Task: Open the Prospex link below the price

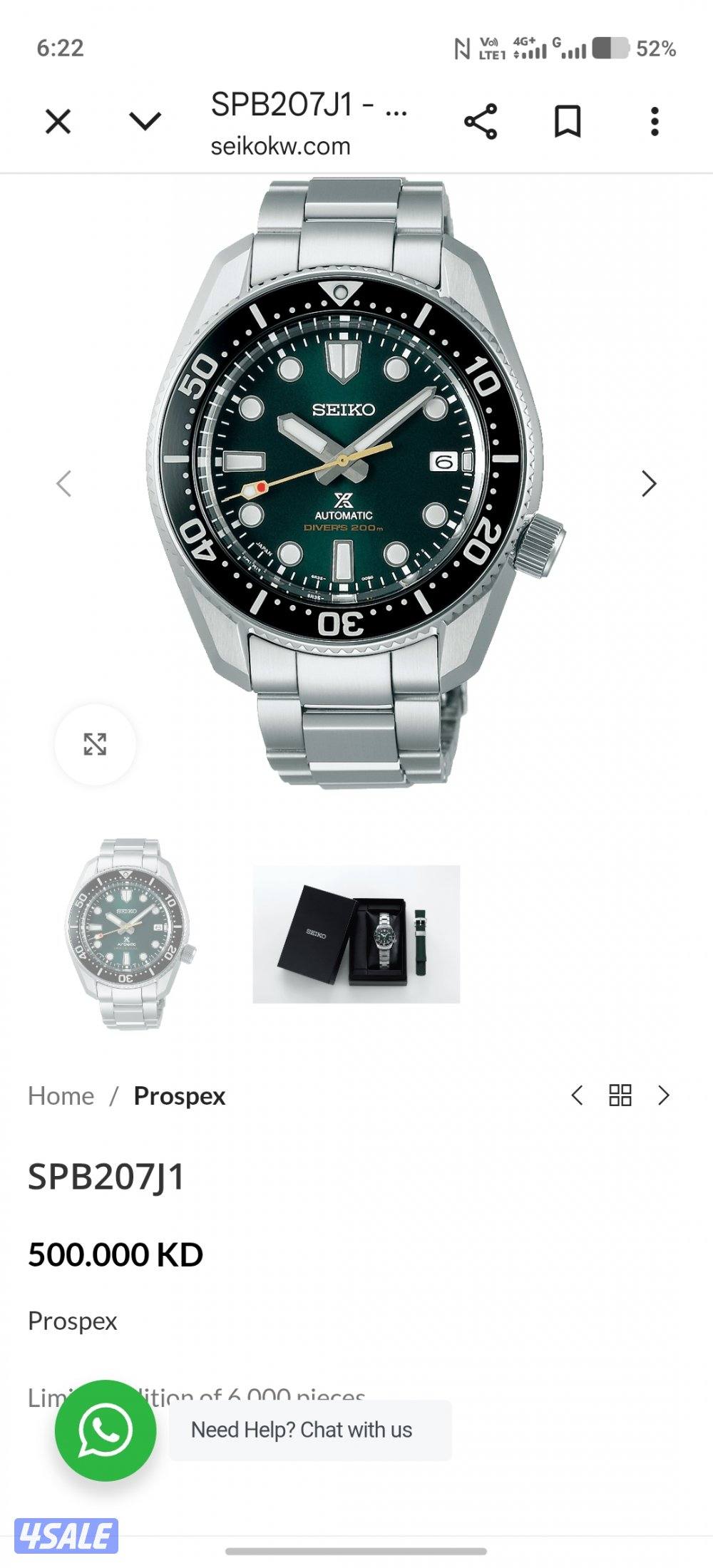Action: 72,1321
